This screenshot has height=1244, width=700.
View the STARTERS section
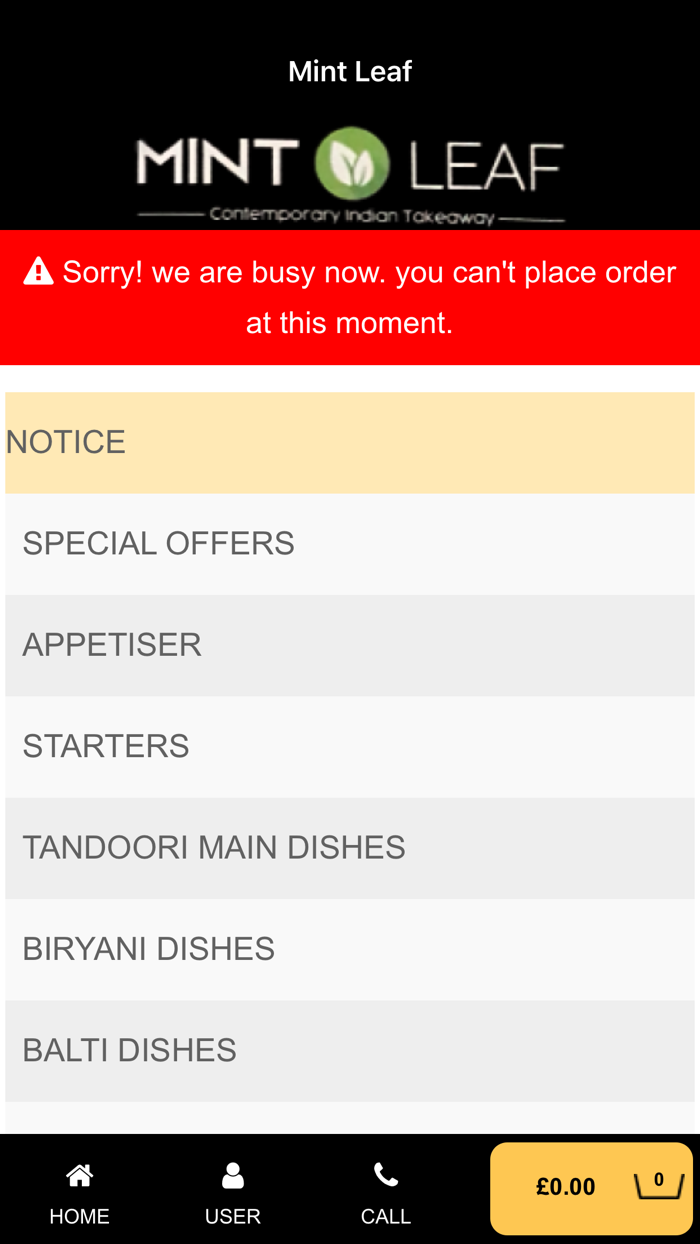pos(350,746)
